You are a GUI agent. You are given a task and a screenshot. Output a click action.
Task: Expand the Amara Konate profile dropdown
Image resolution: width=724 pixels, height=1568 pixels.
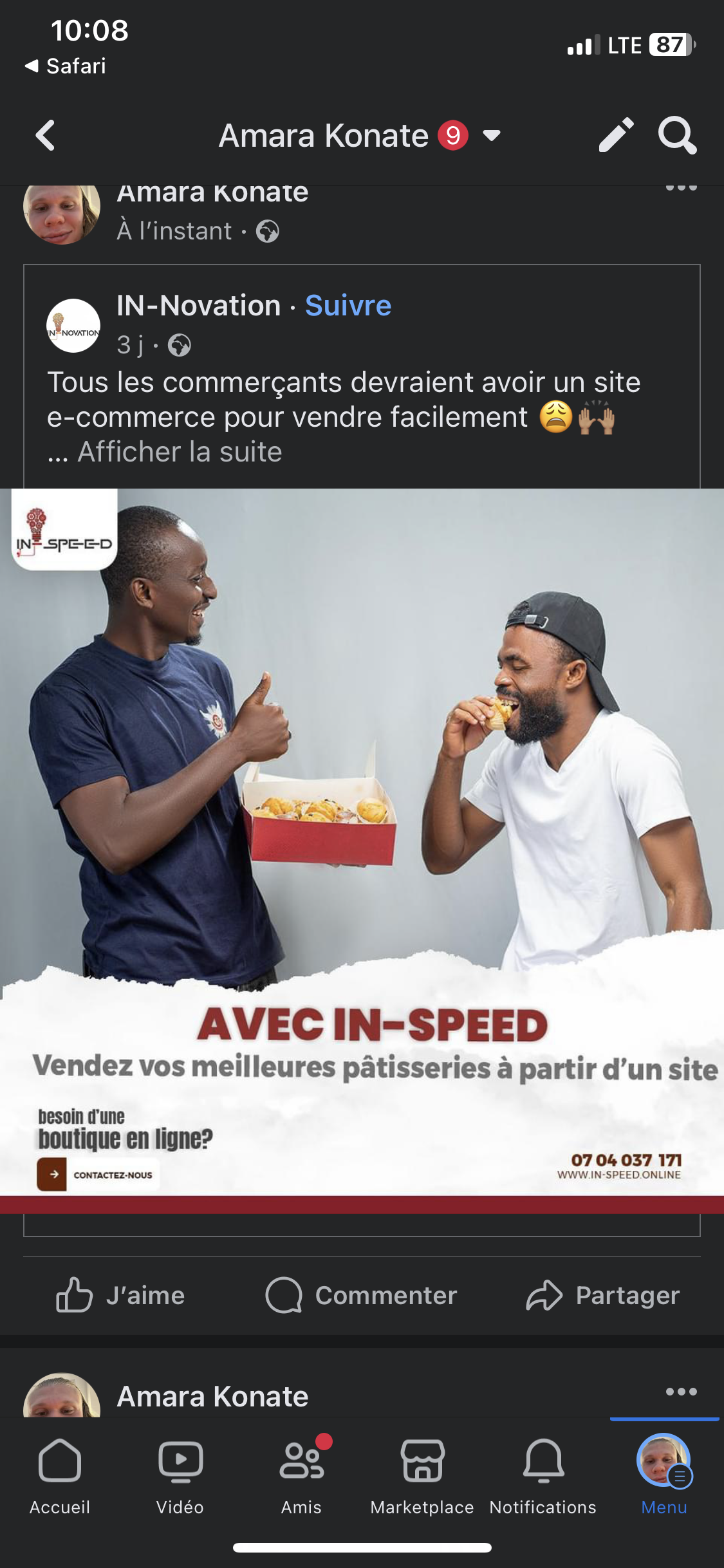pyautogui.click(x=492, y=136)
